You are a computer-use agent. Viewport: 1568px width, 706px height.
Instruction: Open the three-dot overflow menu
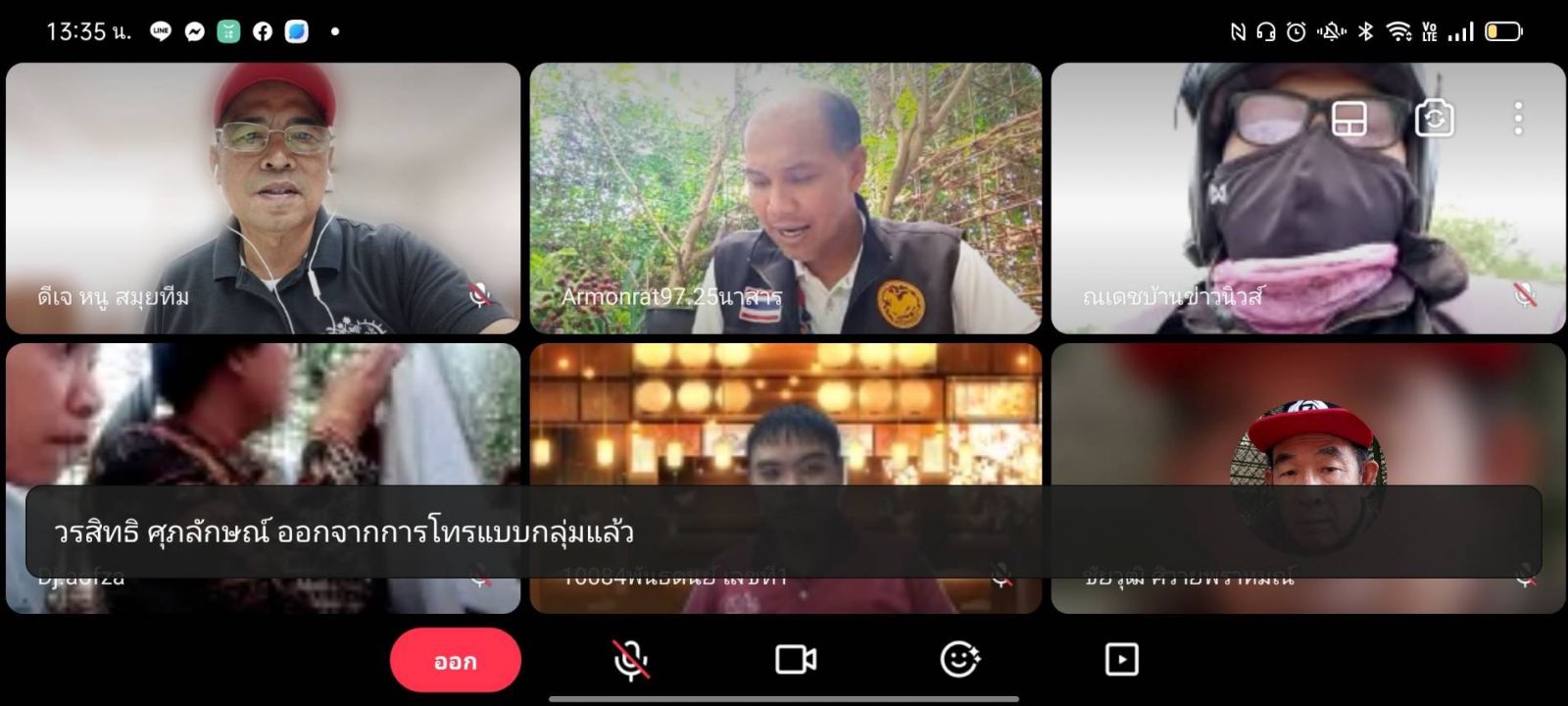tap(1517, 120)
